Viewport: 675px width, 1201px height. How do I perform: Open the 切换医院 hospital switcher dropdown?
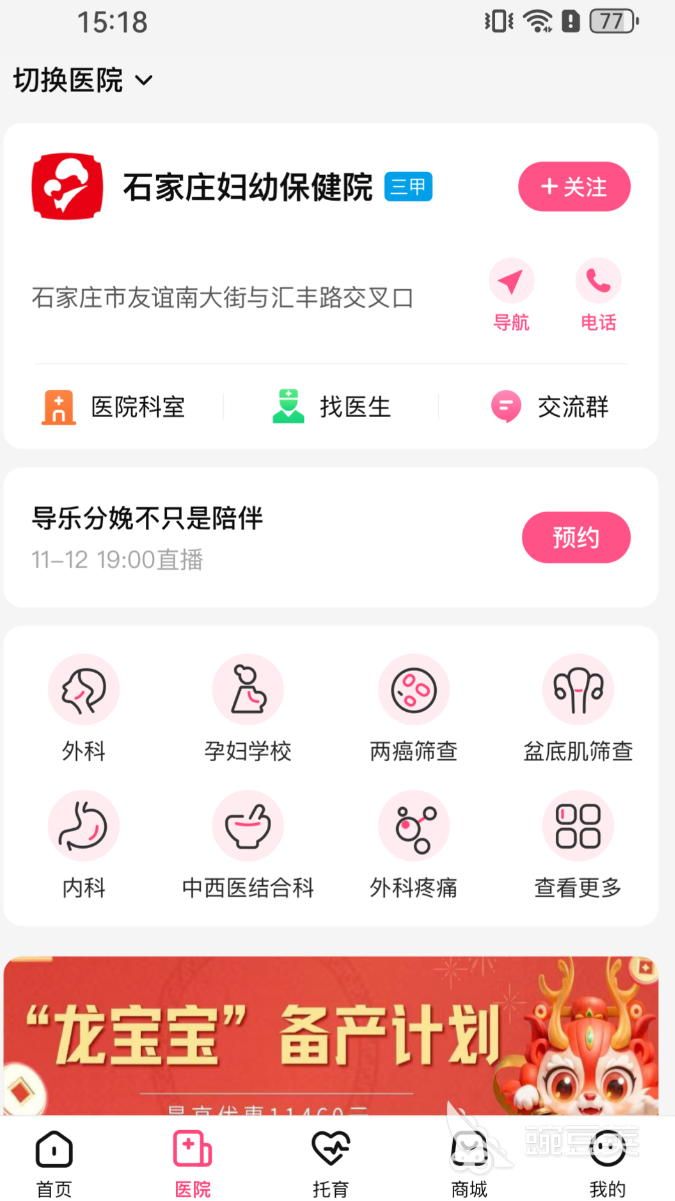coord(83,80)
